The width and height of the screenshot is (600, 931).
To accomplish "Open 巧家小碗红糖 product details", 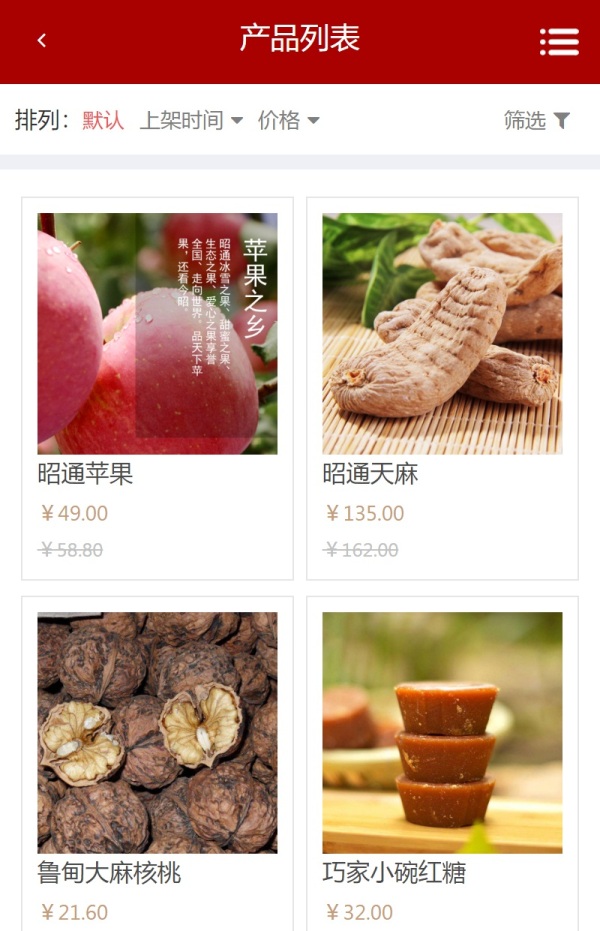I will 442,760.
